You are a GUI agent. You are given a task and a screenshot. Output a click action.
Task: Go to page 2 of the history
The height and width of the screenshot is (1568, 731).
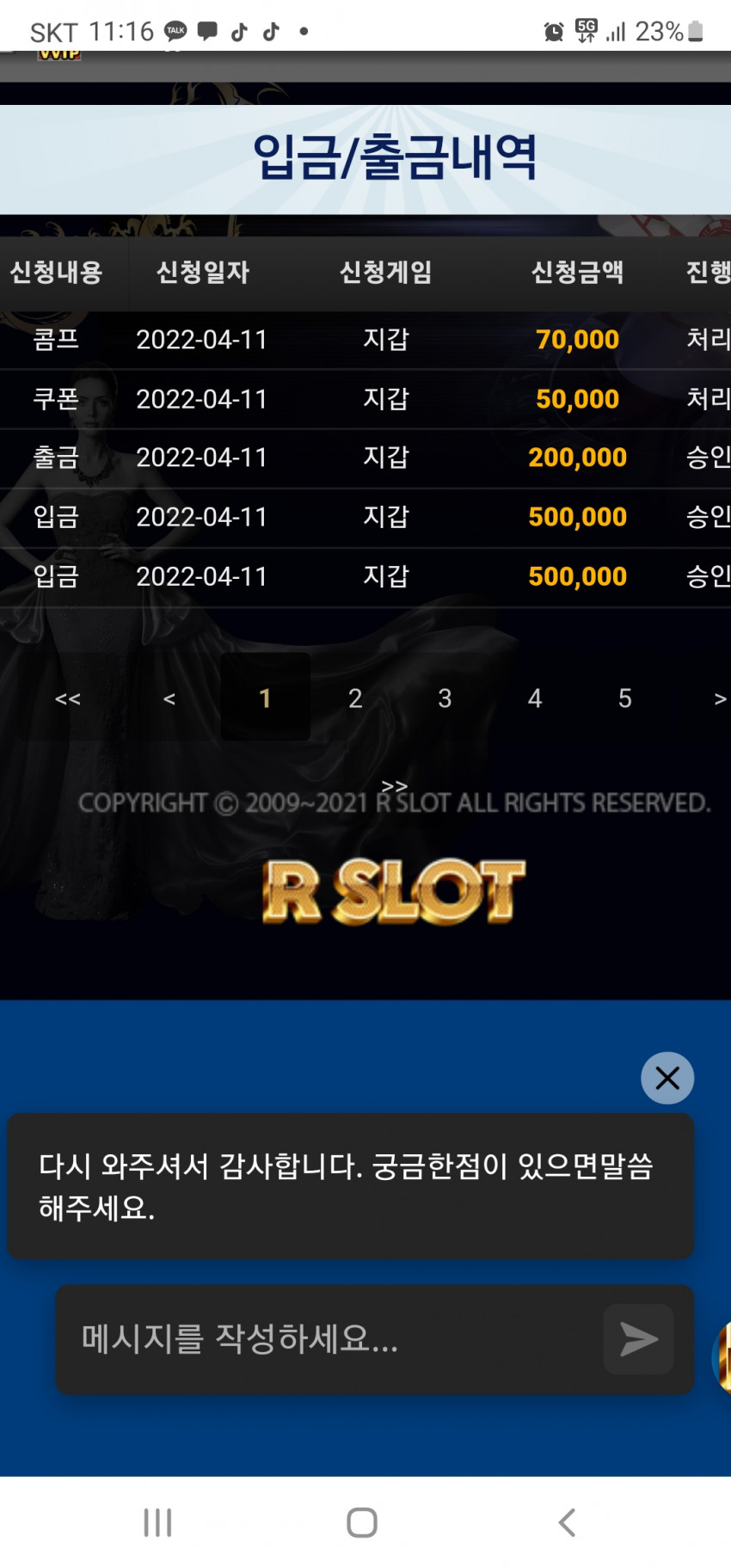tap(355, 698)
